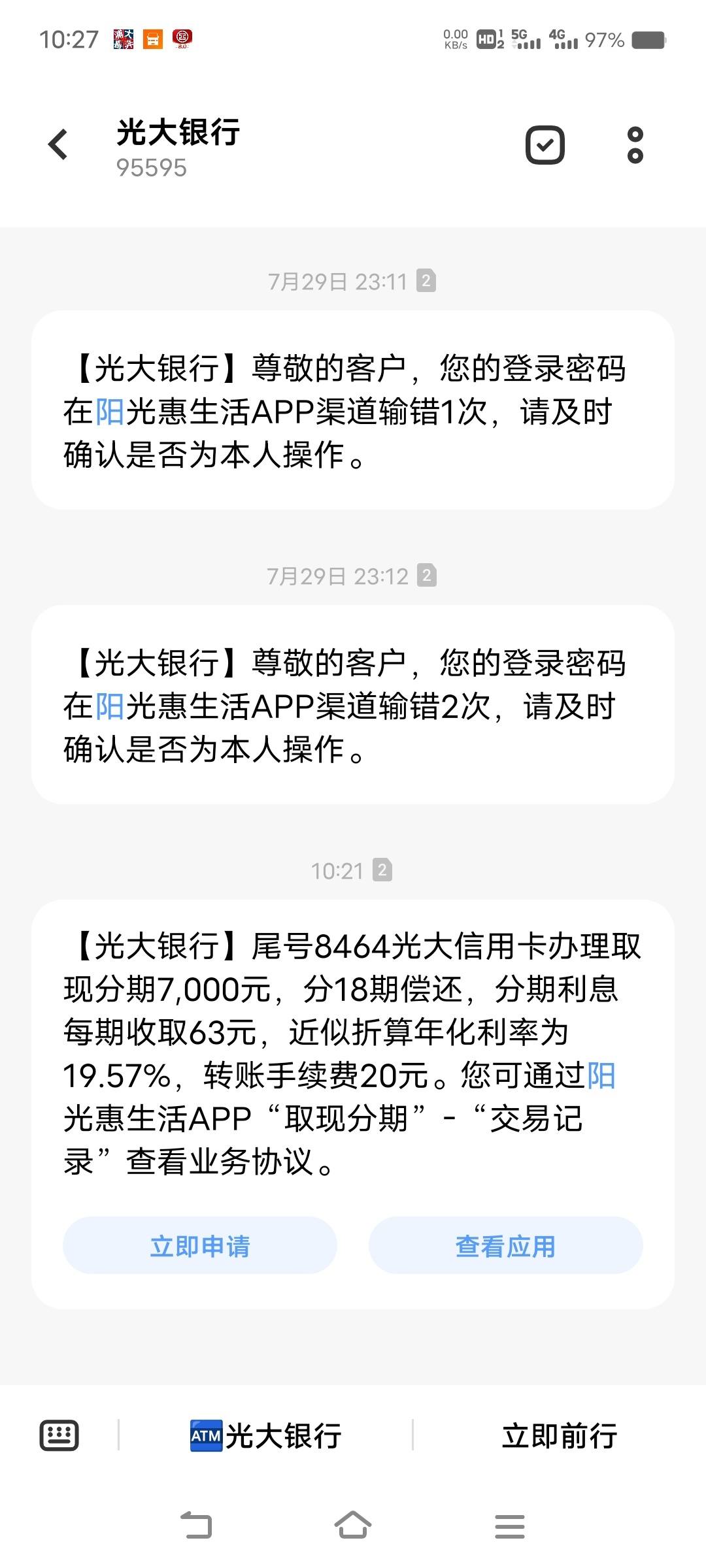
Task: Tap the 4G signal indicator
Action: 562,41
